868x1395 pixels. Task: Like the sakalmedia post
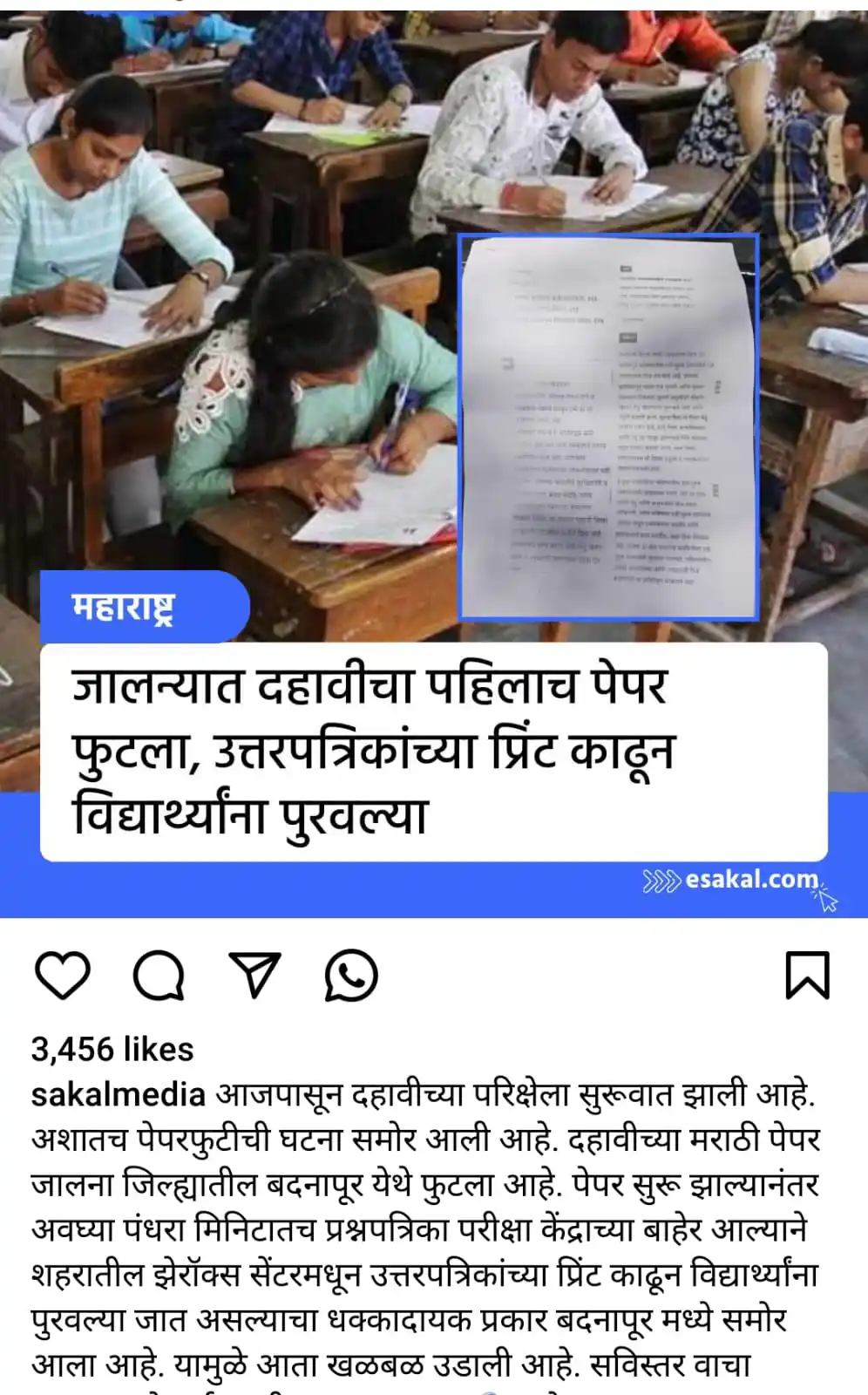tap(62, 975)
